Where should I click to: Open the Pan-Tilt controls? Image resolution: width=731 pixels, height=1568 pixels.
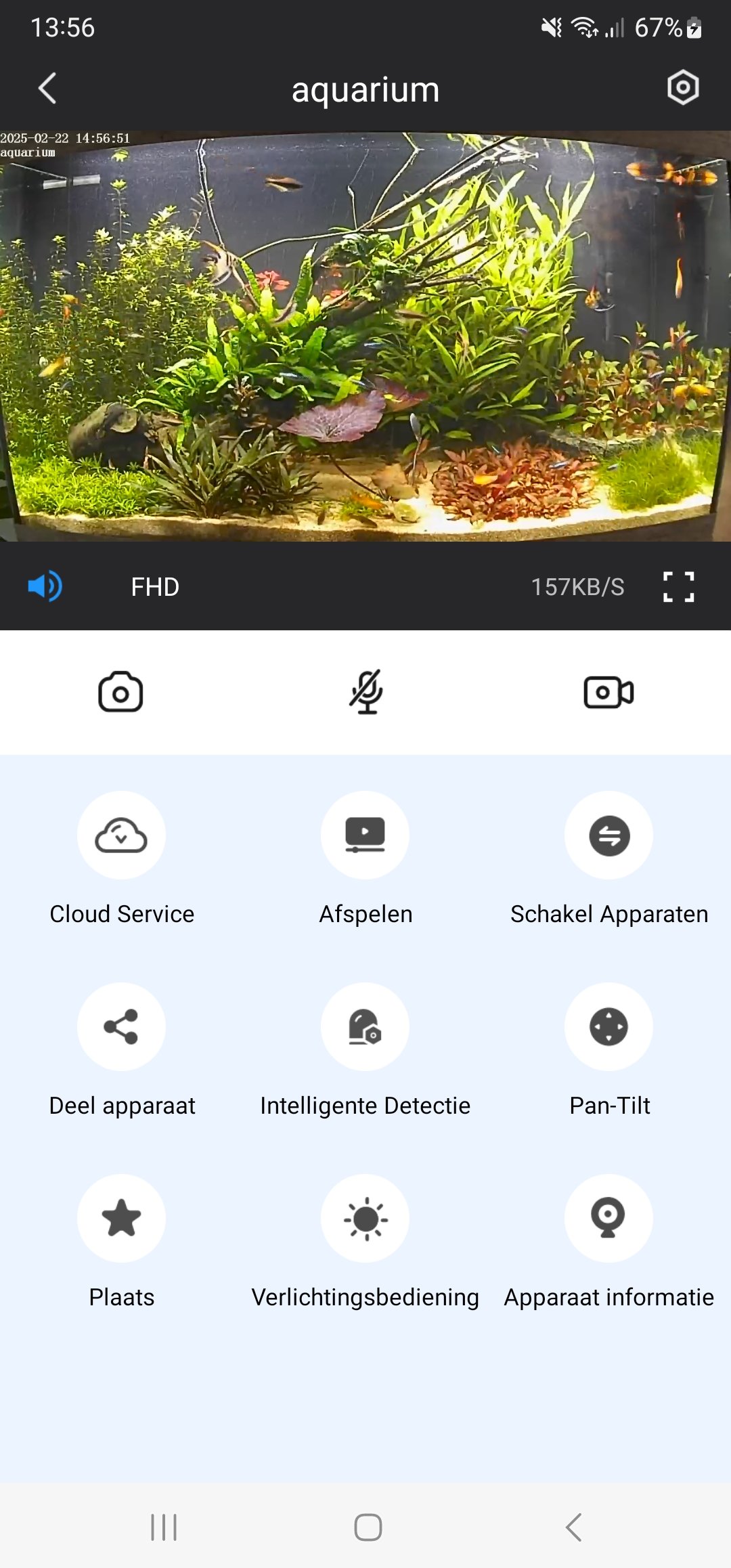(x=609, y=1027)
